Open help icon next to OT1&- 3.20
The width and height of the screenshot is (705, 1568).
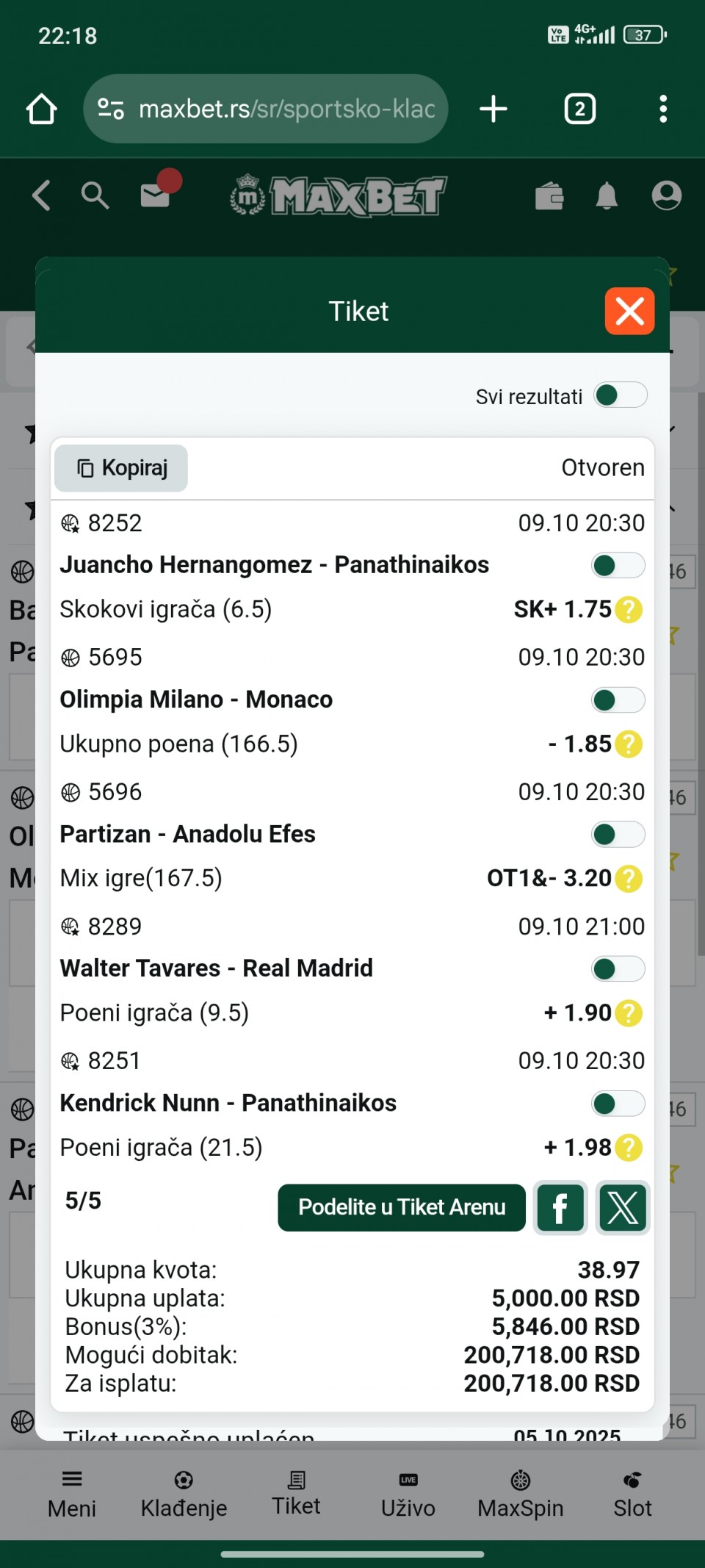click(629, 879)
